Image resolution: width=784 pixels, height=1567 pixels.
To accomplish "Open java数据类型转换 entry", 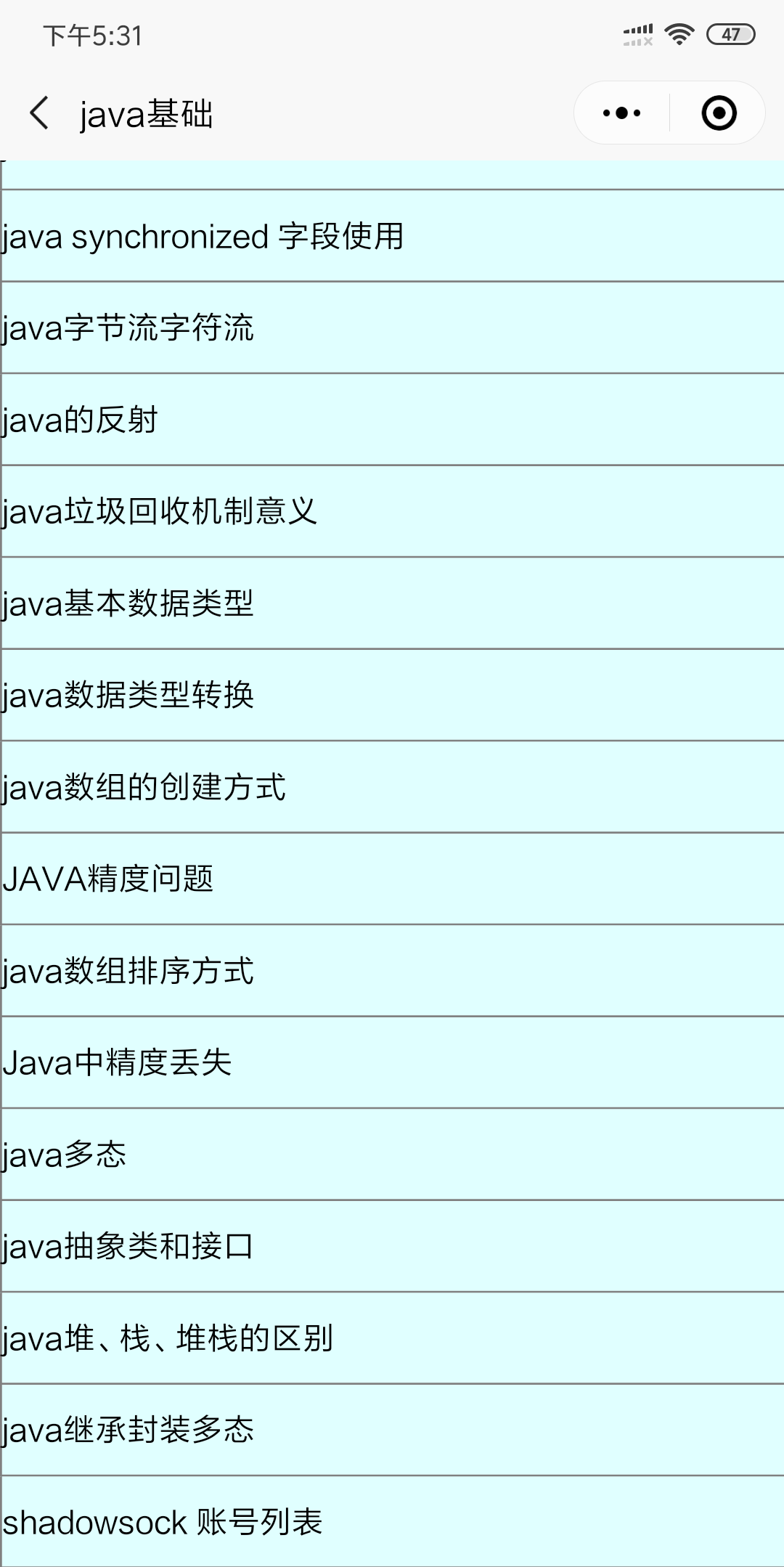I will click(x=128, y=696).
